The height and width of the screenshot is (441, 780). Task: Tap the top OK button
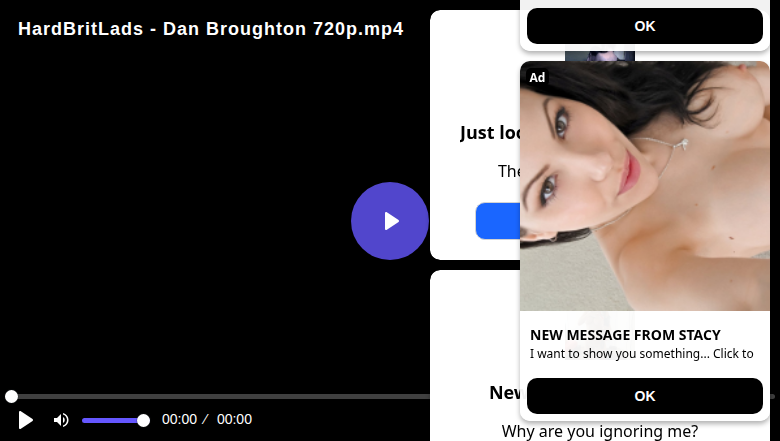click(x=645, y=26)
